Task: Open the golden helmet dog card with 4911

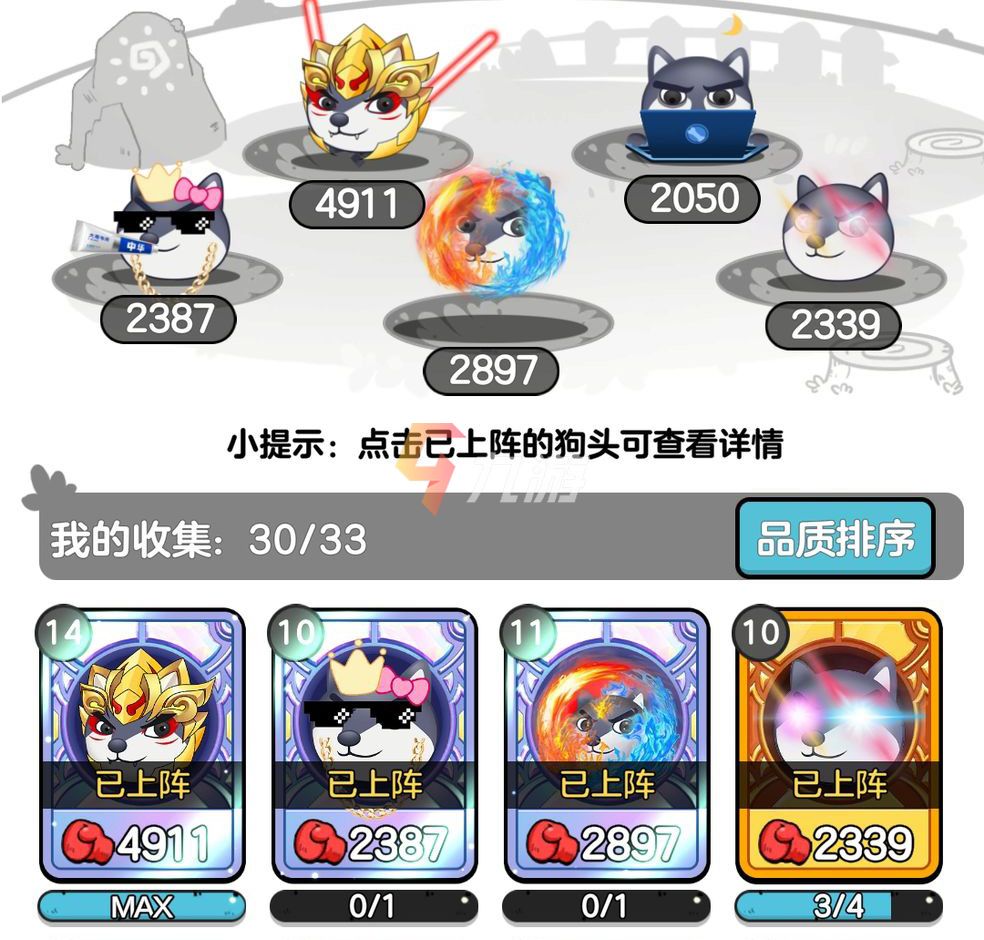Action: (x=141, y=745)
